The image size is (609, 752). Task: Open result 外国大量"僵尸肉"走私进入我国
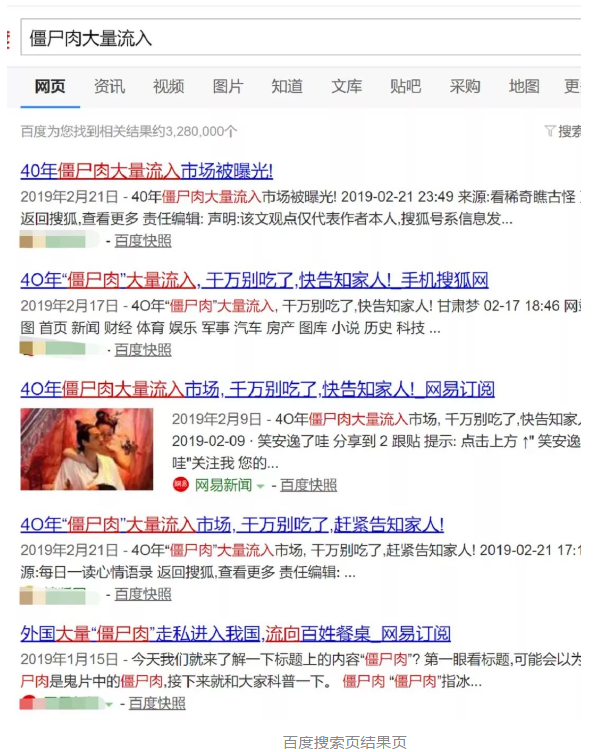click(235, 634)
